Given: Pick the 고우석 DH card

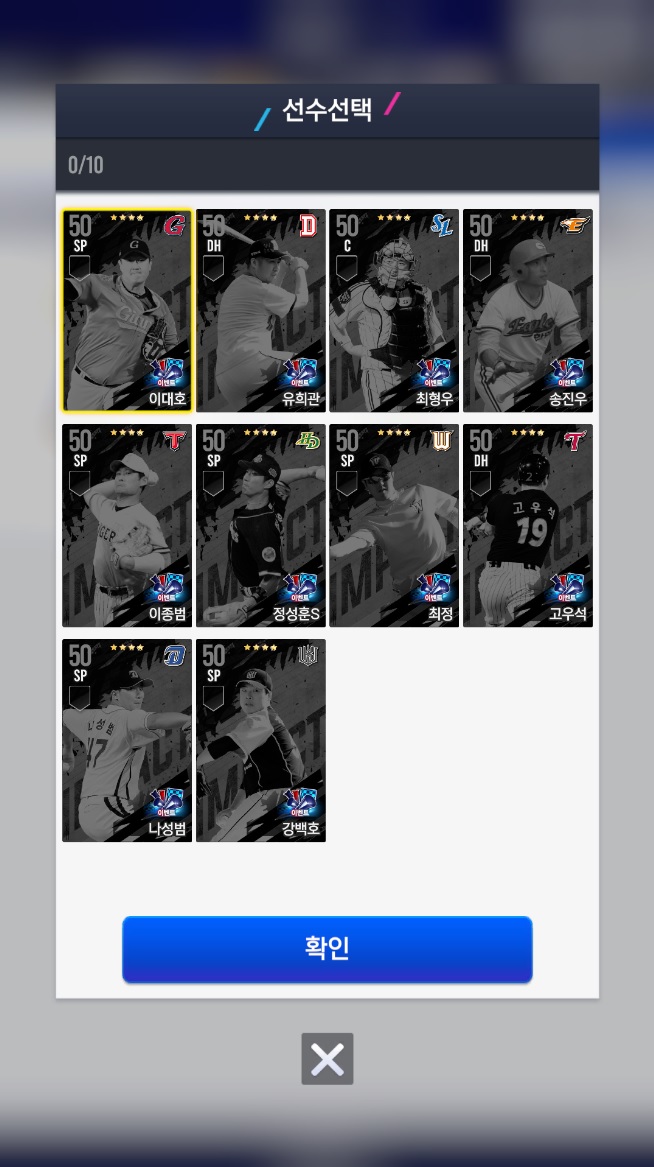Looking at the screenshot, I should (527, 525).
